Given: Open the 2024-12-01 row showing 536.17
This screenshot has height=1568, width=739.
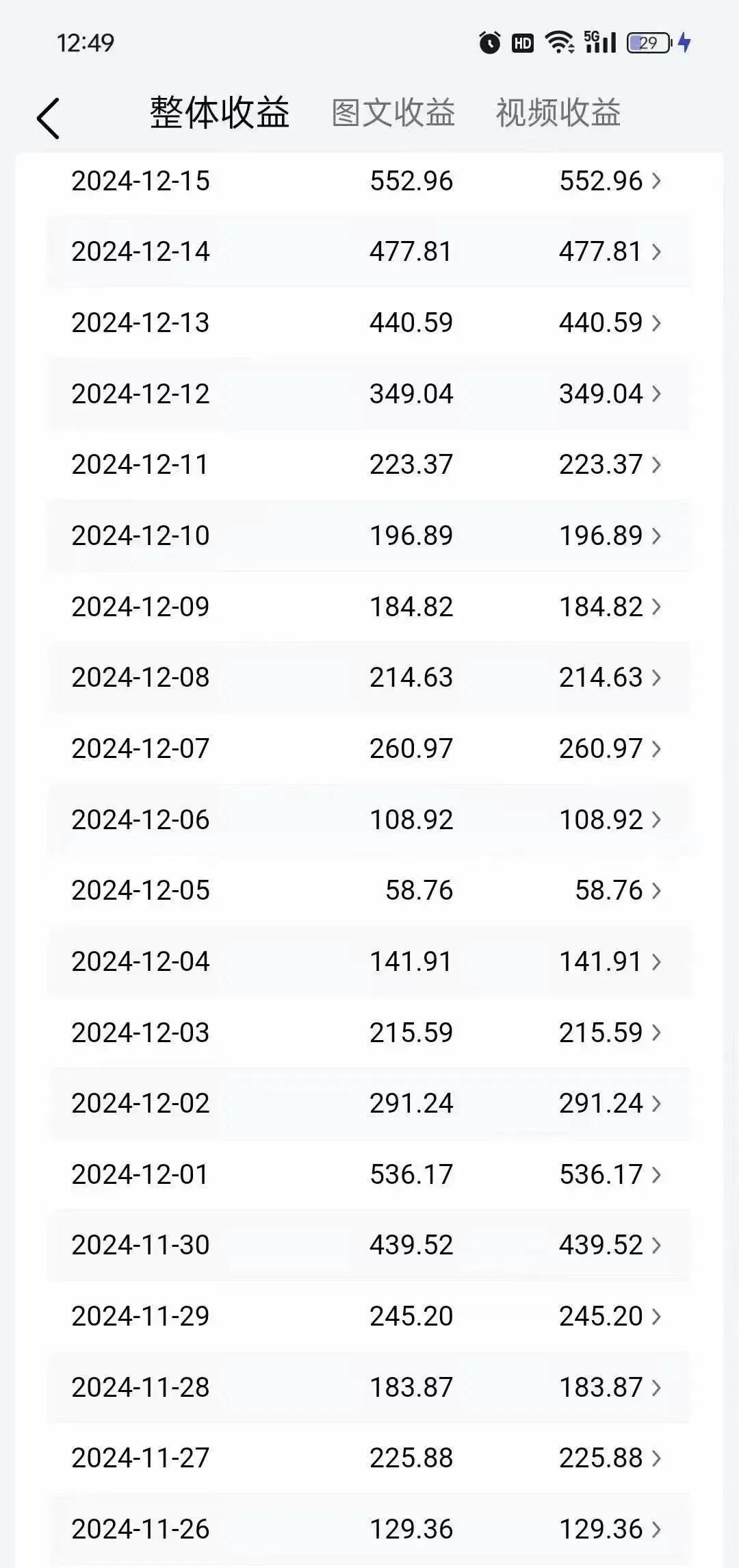Looking at the screenshot, I should click(x=369, y=1174).
